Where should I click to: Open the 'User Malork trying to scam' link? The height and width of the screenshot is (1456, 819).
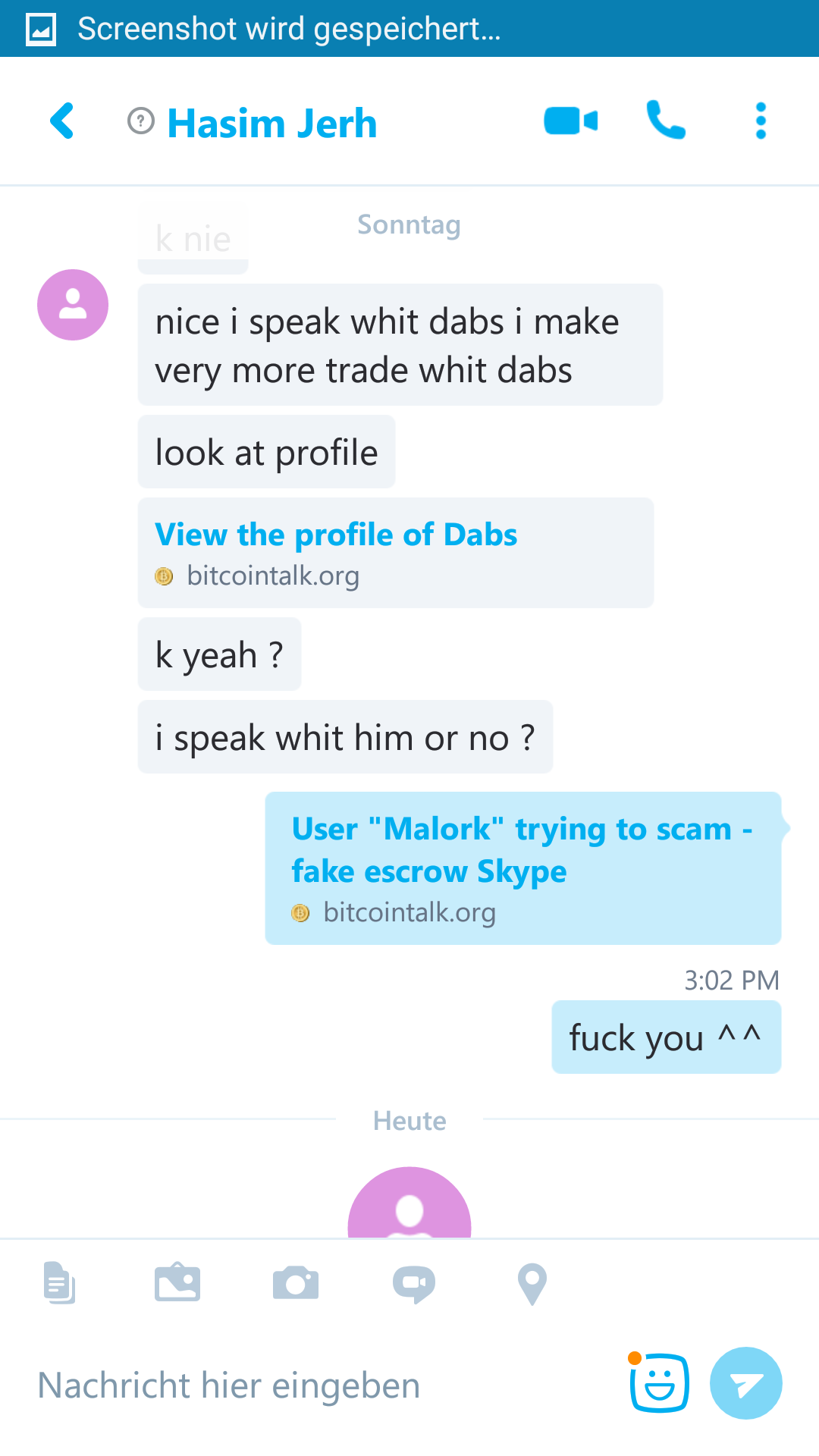(522, 851)
